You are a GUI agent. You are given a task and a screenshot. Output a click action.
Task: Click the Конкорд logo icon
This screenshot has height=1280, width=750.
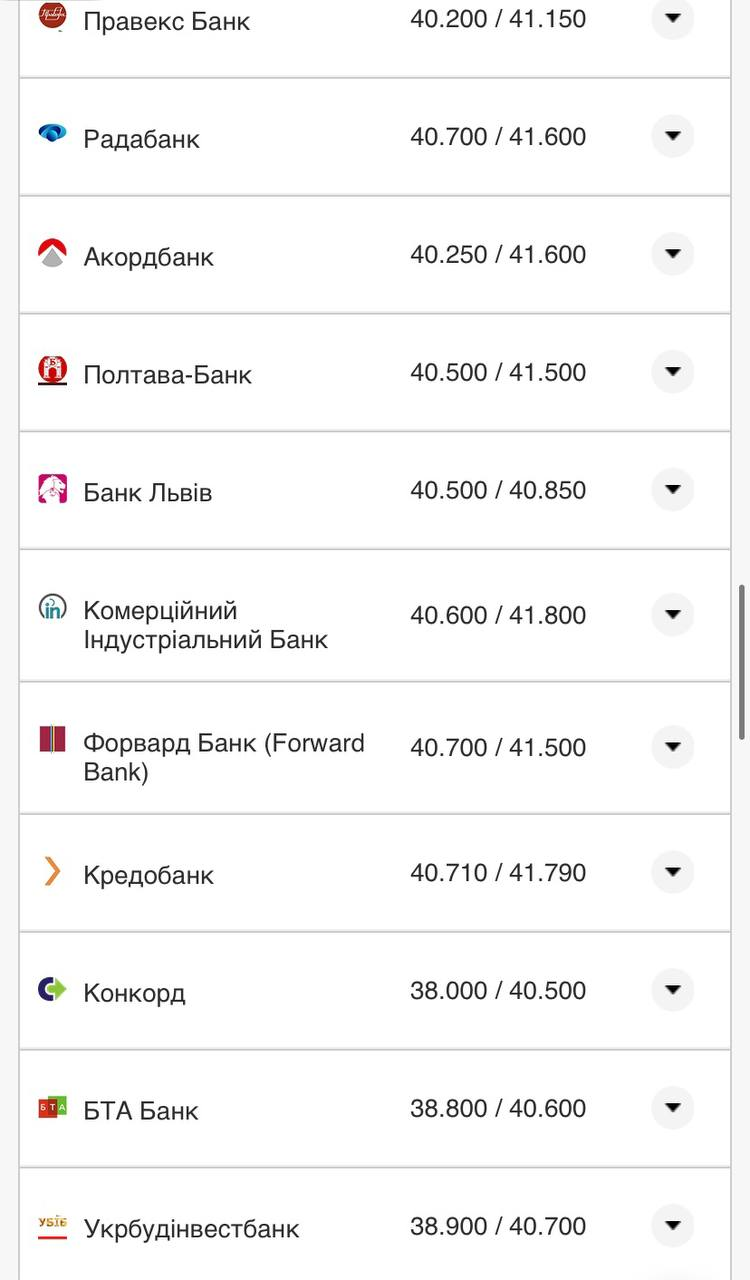point(52,989)
